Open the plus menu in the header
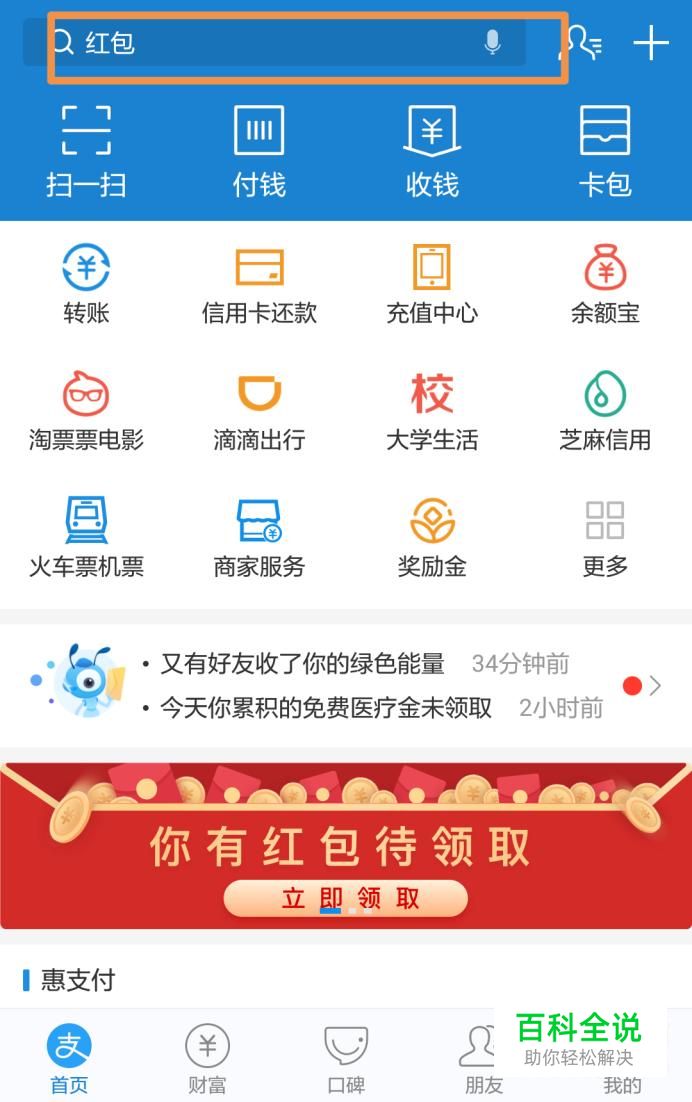Viewport: 692px width, 1102px height. 651,43
